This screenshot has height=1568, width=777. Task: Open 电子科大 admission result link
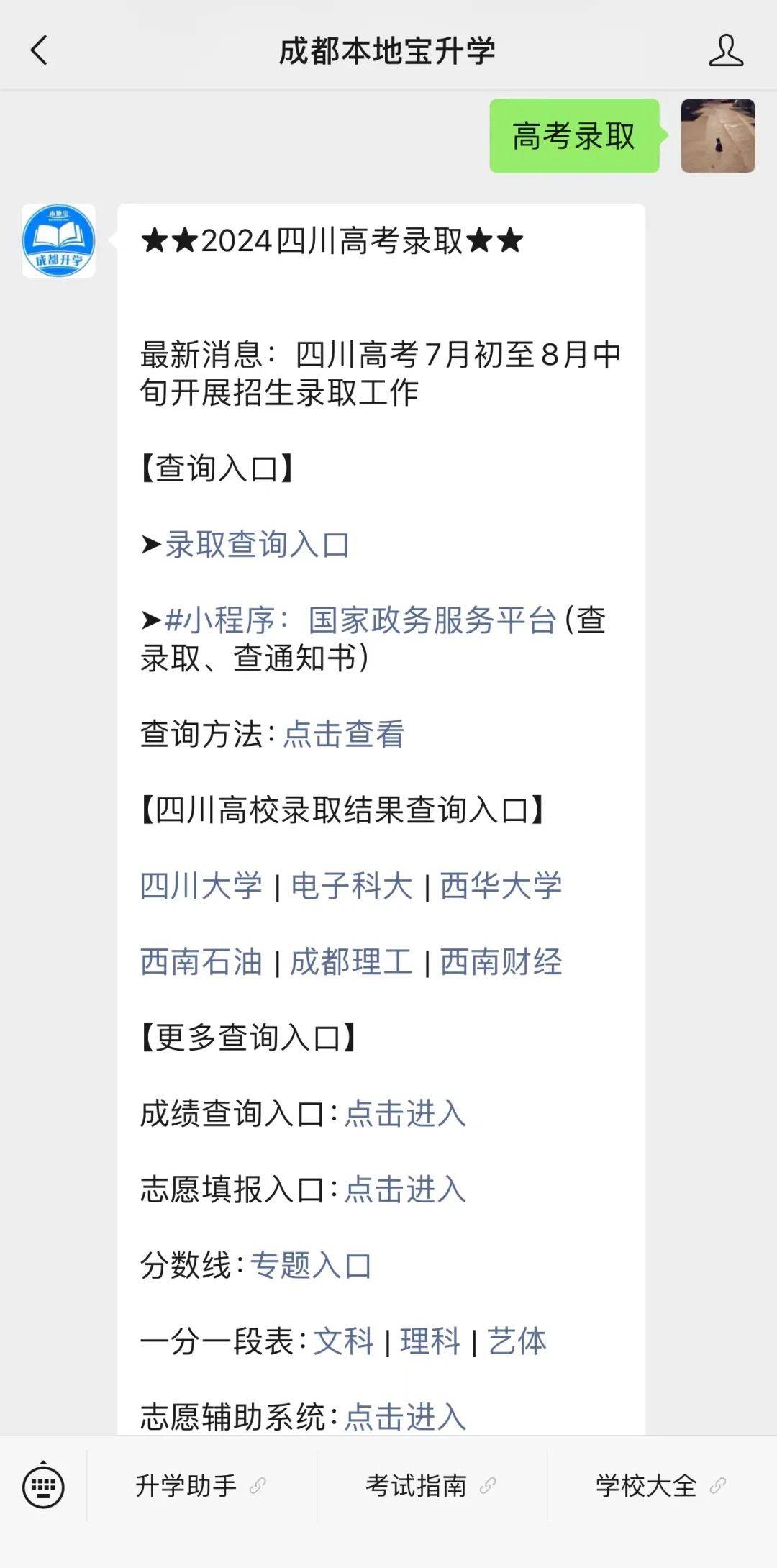click(351, 886)
